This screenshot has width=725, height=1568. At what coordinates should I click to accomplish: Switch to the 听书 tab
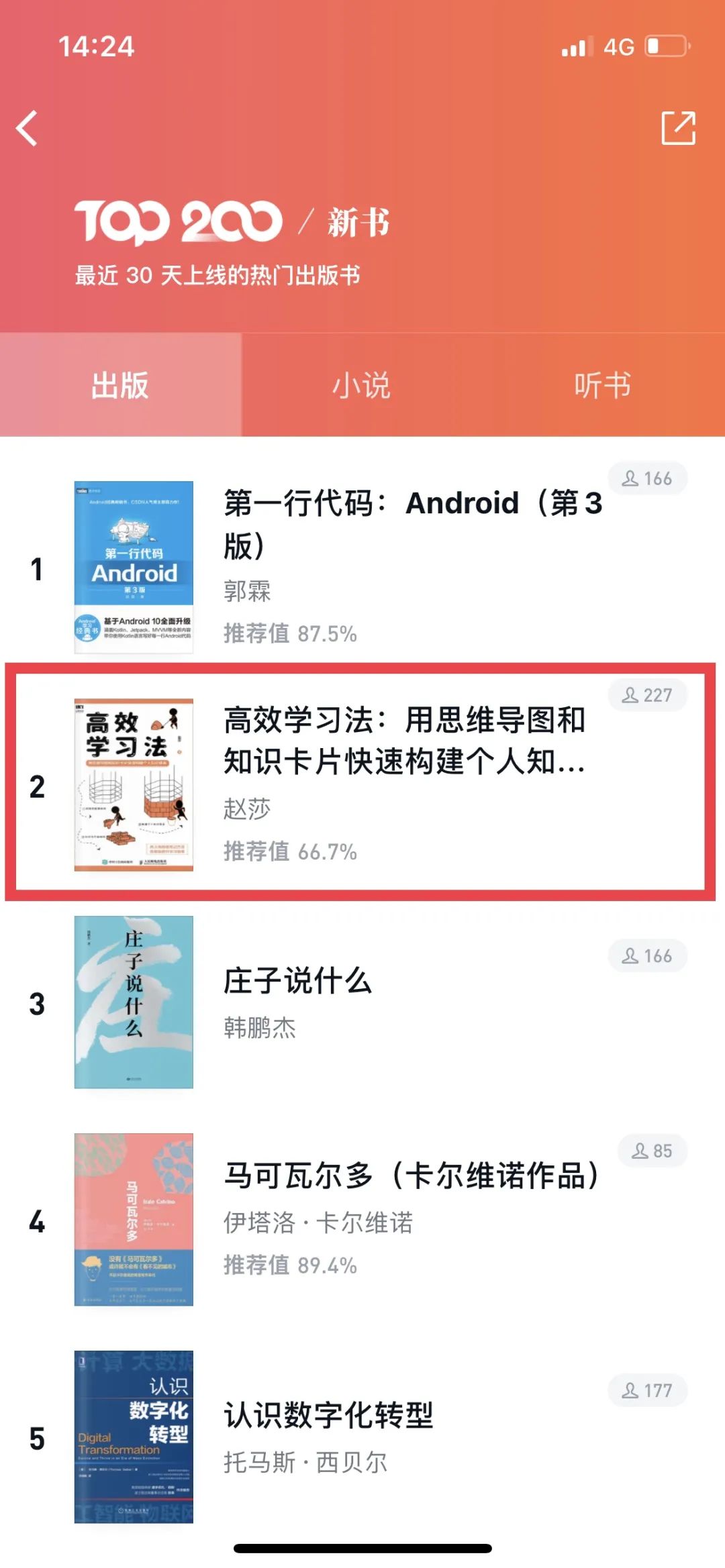603,385
